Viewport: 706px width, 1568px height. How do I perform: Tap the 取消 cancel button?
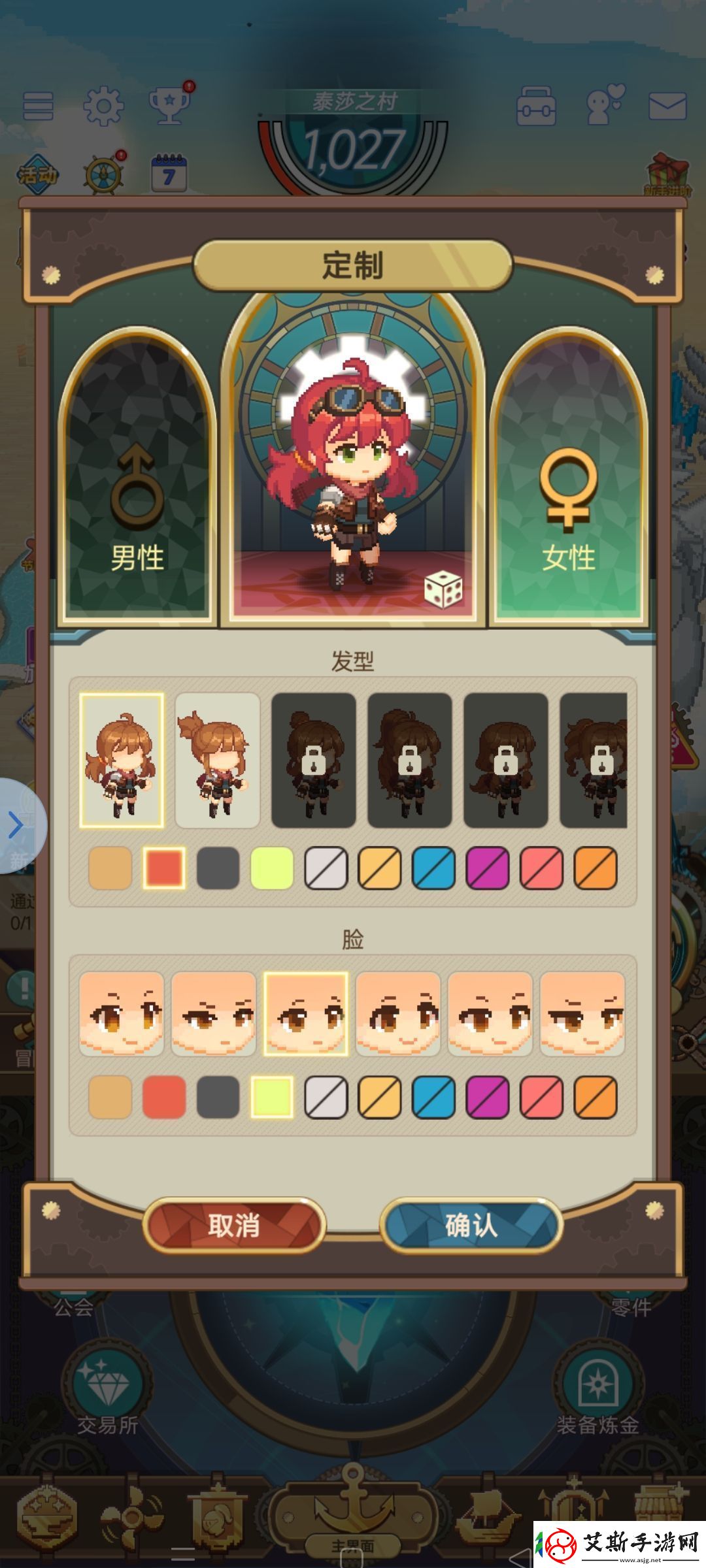(234, 1225)
